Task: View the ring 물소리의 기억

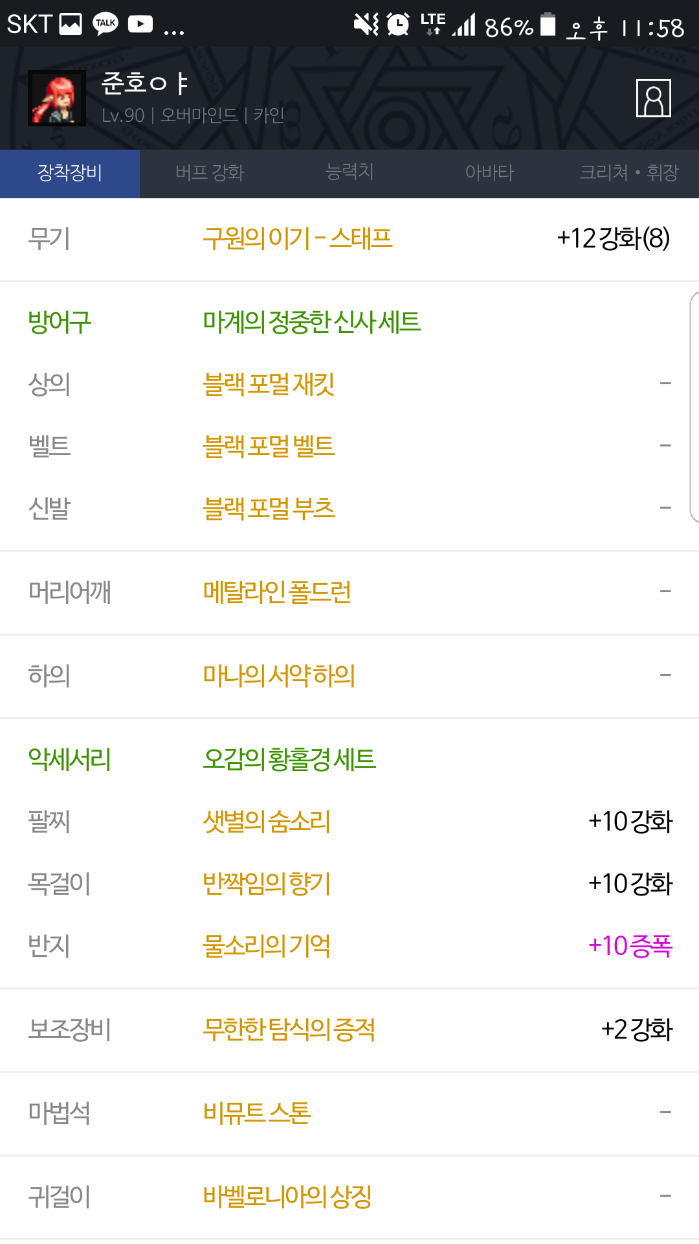Action: 266,946
